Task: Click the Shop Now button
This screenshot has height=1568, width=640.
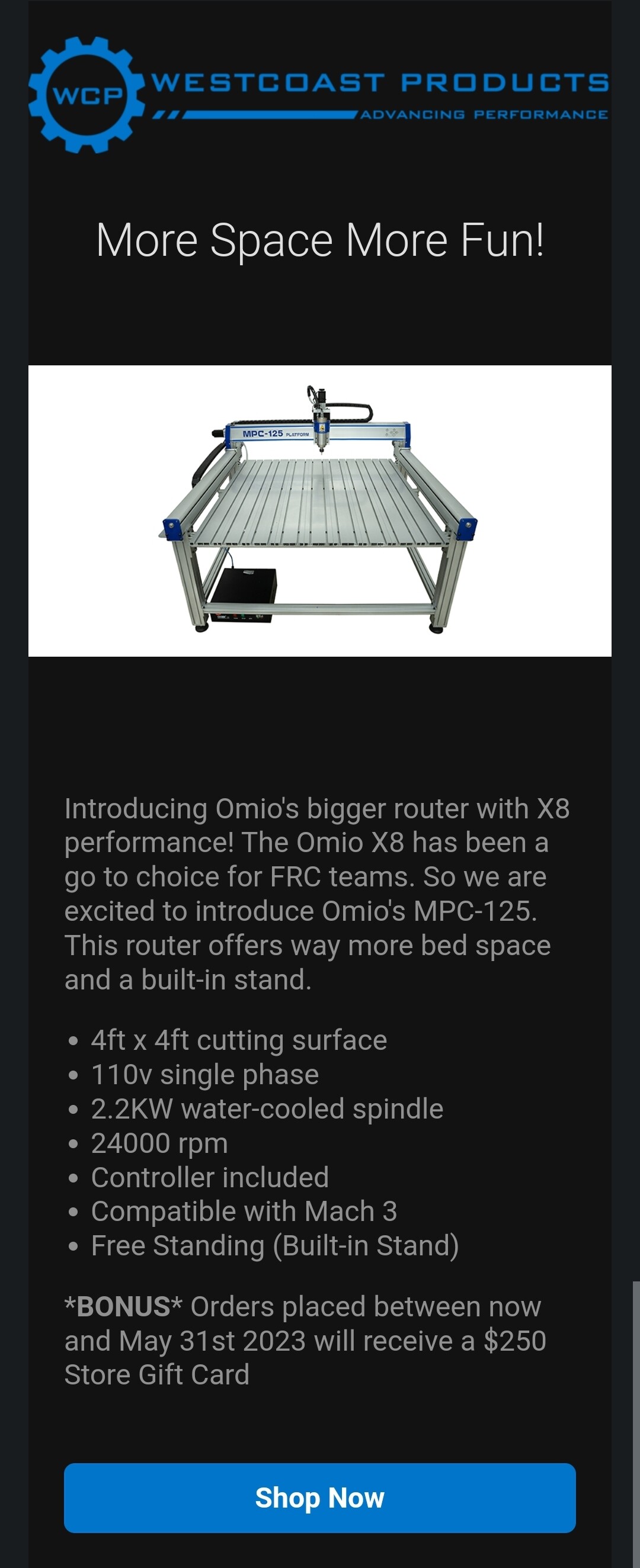Action: point(319,1498)
